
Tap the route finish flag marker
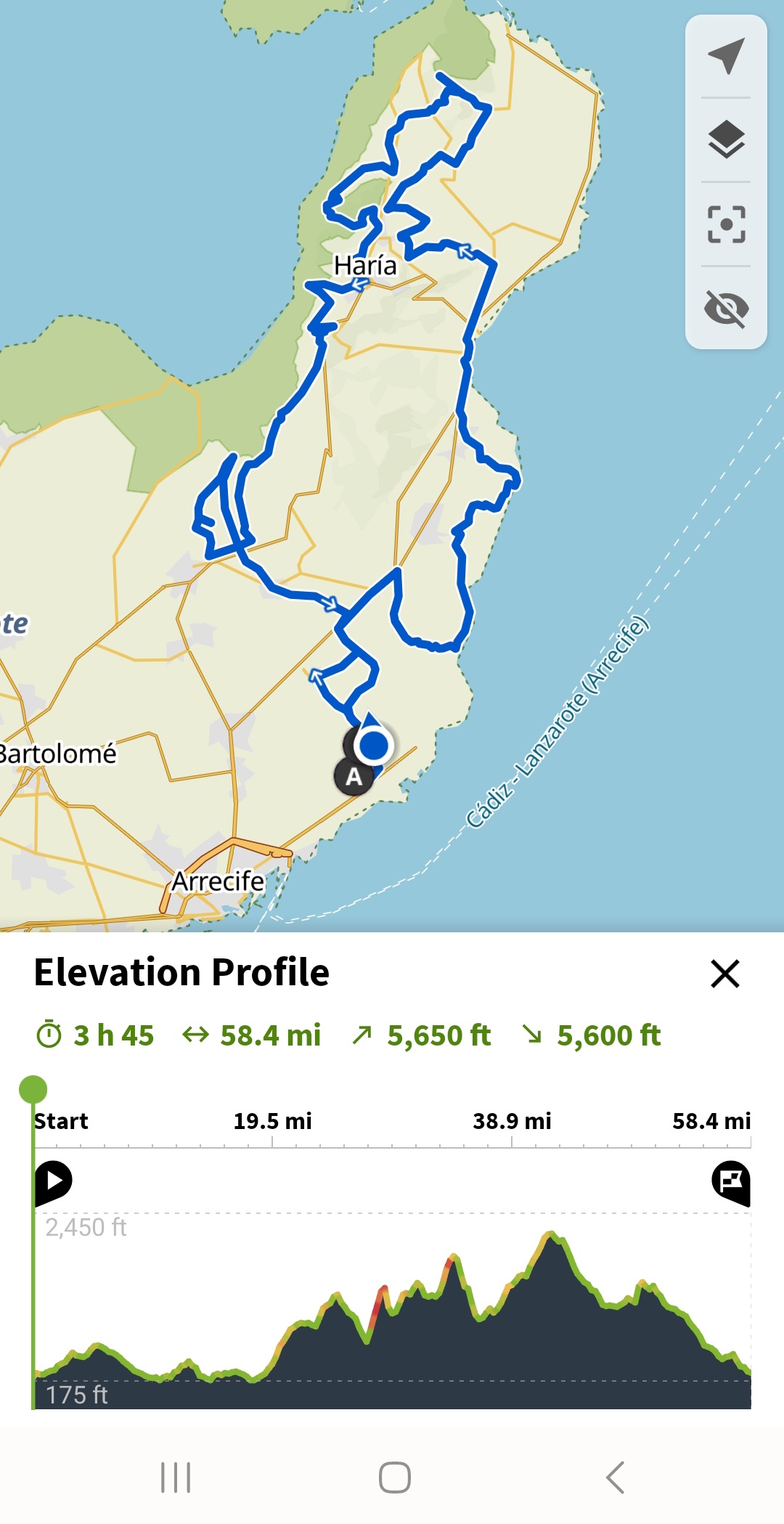coord(731,1183)
